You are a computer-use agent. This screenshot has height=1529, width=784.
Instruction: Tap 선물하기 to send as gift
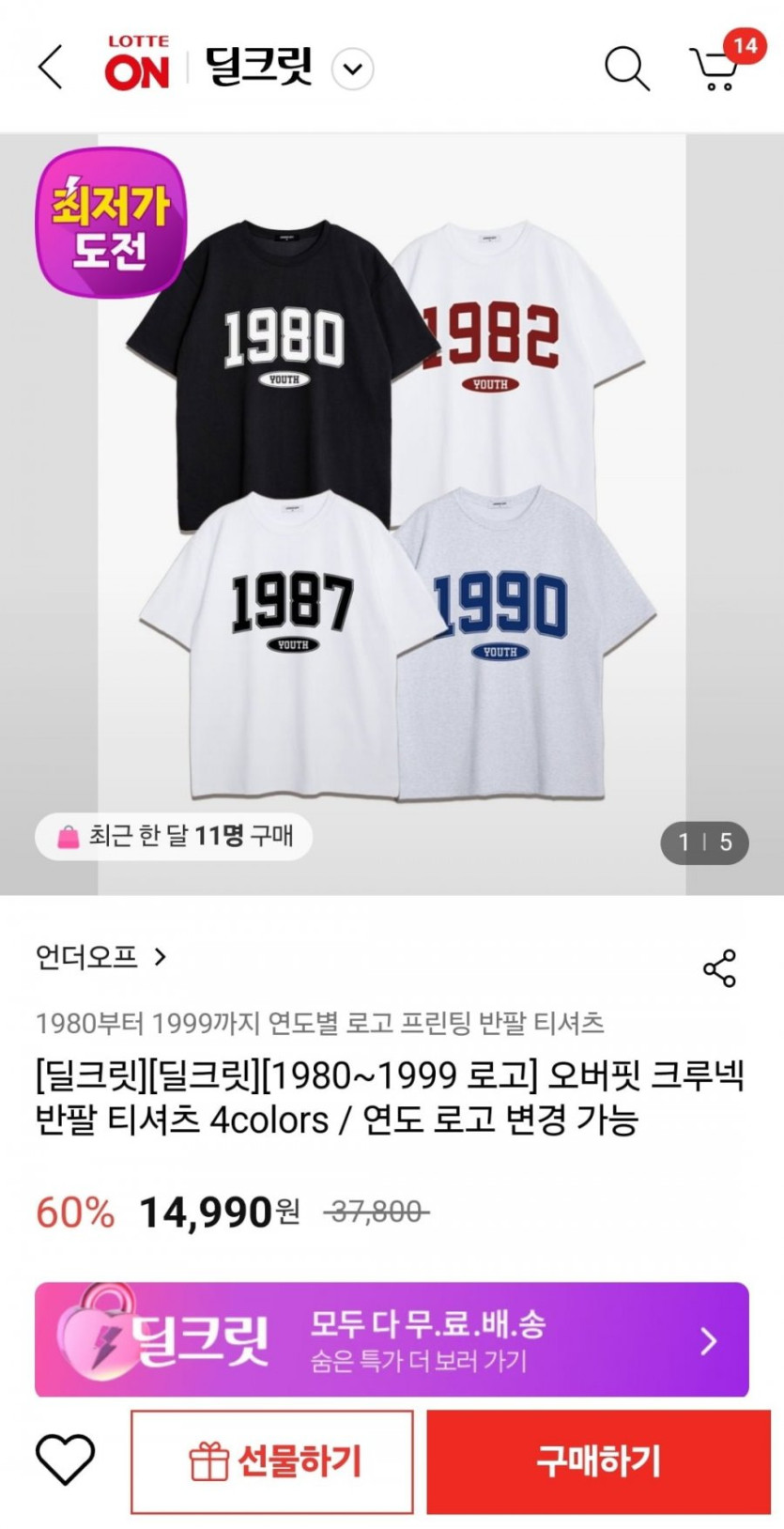[272, 1461]
